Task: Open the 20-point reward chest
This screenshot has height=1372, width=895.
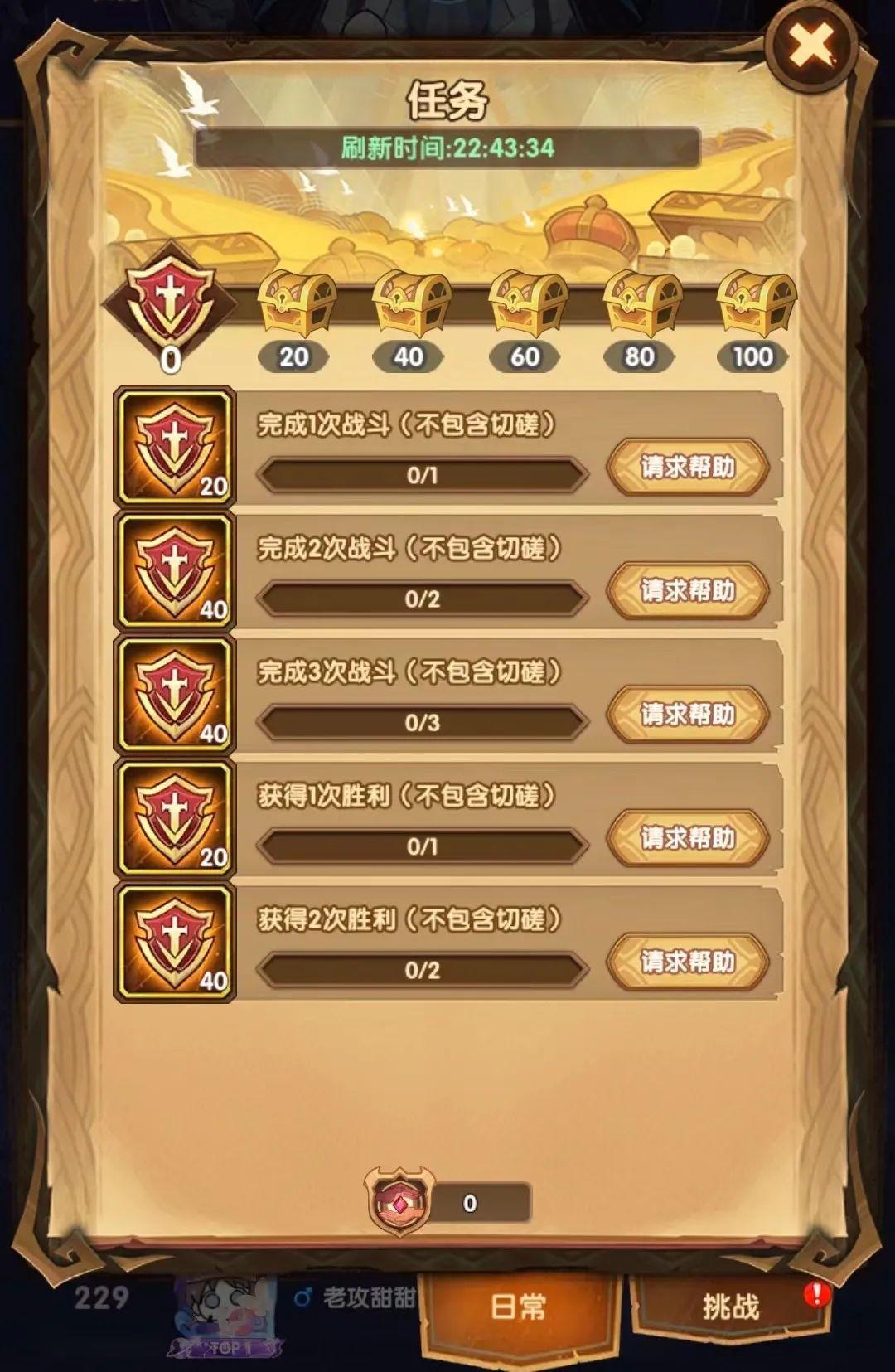Action: pos(296,304)
